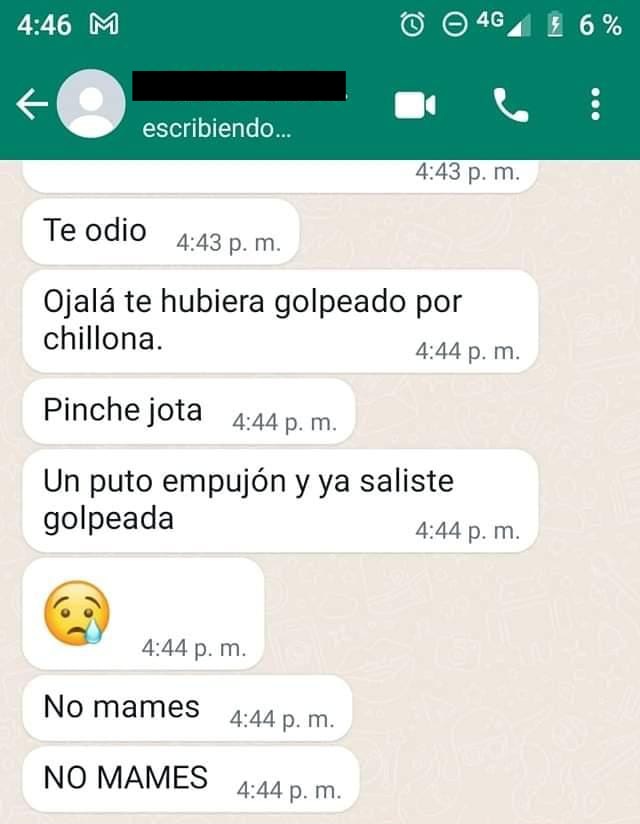640x824 pixels.
Task: Open the overflow menu
Action: click(595, 104)
